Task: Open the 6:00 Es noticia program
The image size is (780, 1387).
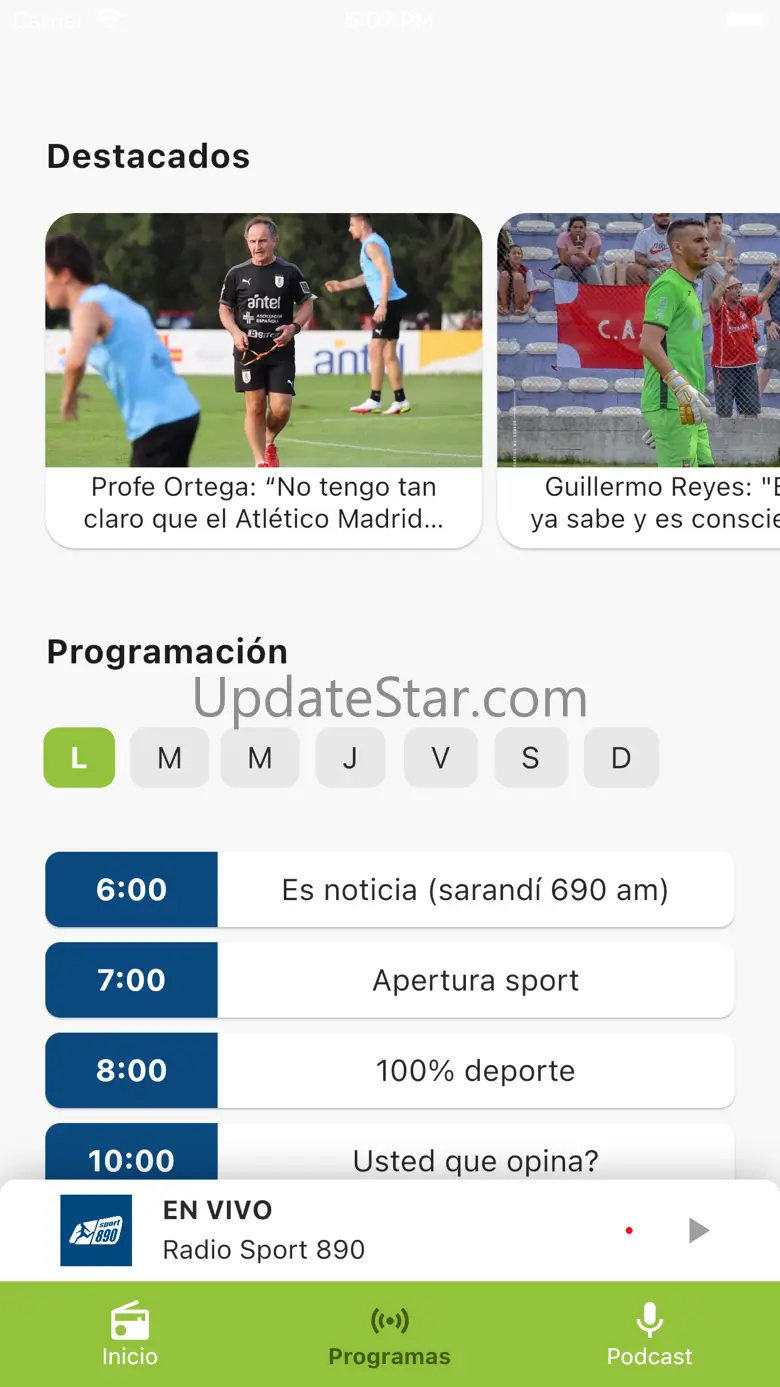Action: pyautogui.click(x=390, y=890)
